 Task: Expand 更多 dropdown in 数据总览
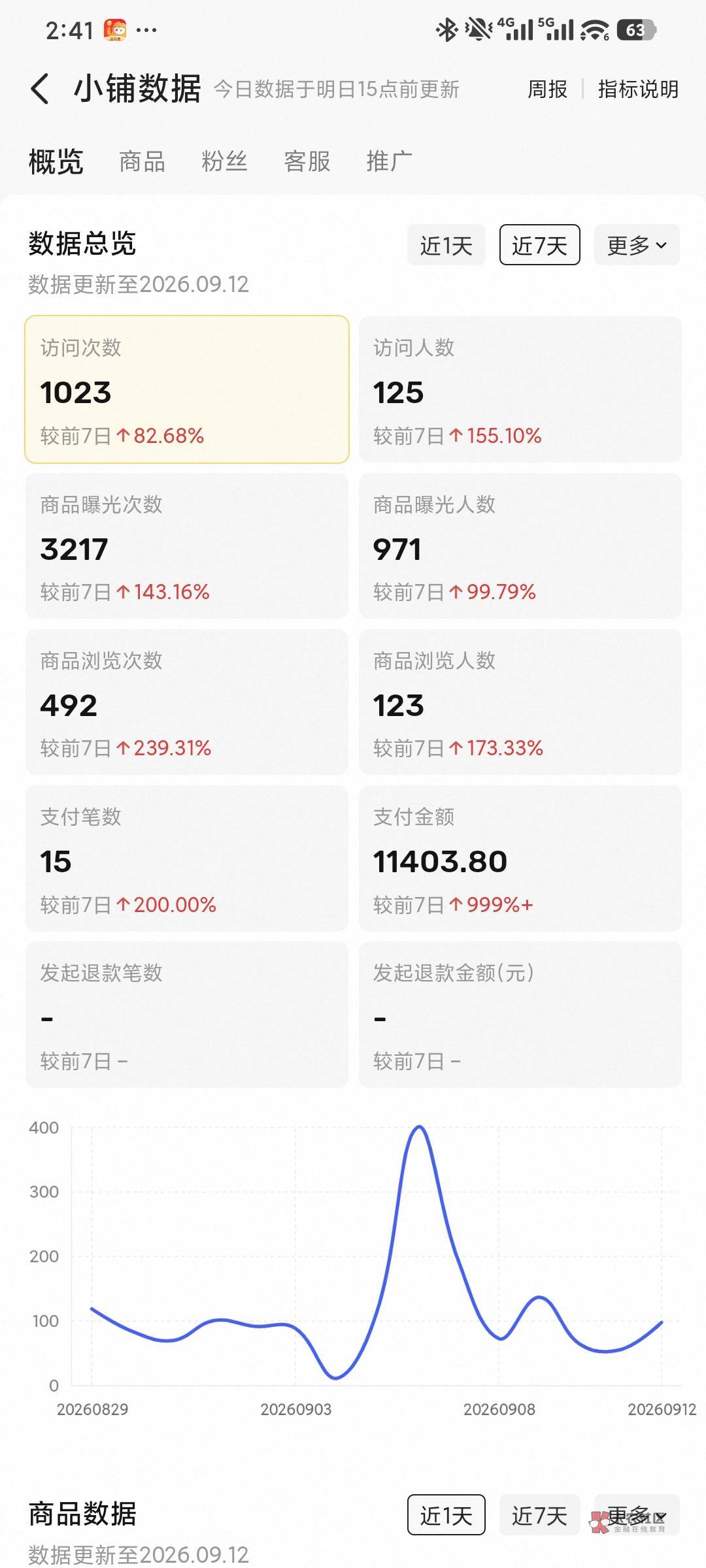[637, 245]
